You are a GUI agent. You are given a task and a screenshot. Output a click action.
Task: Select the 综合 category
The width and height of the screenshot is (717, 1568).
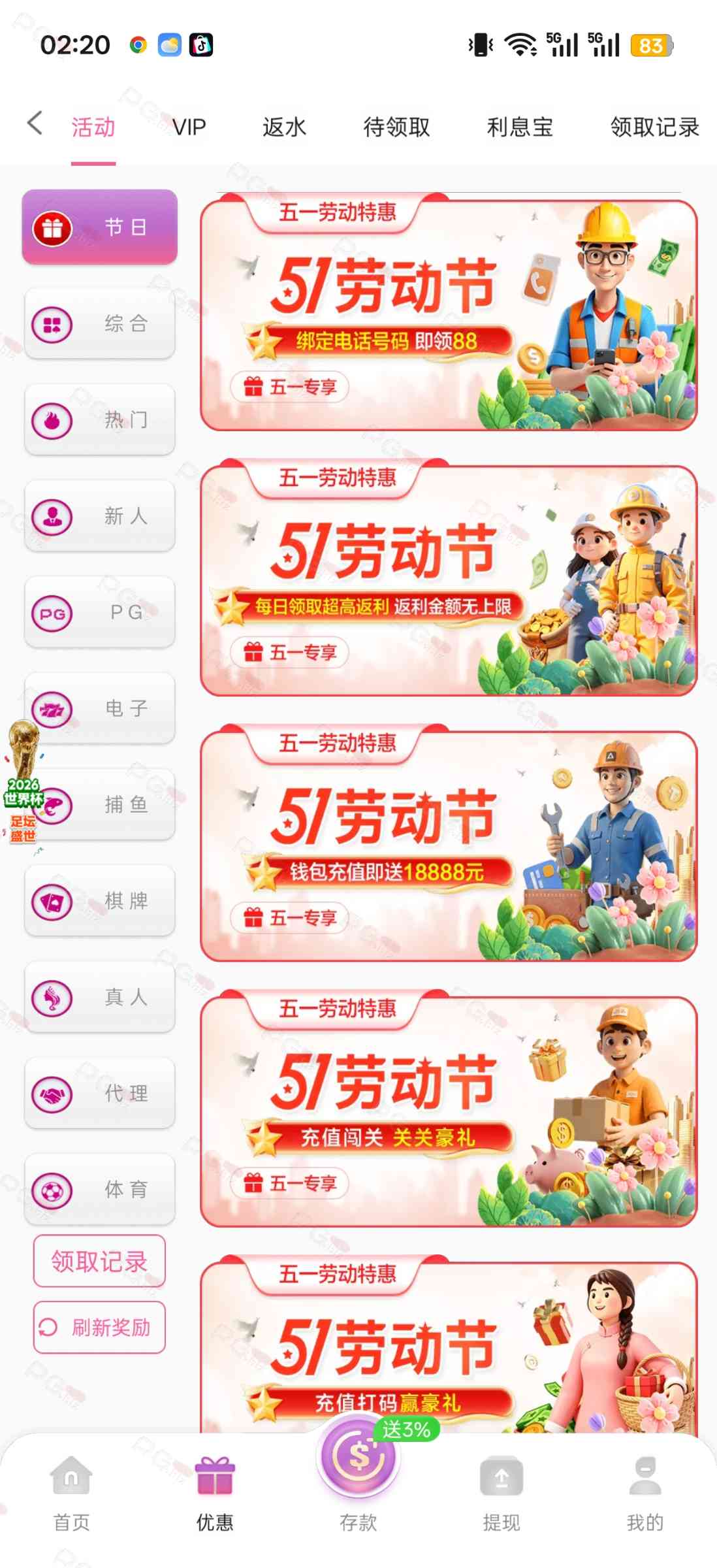tap(100, 324)
